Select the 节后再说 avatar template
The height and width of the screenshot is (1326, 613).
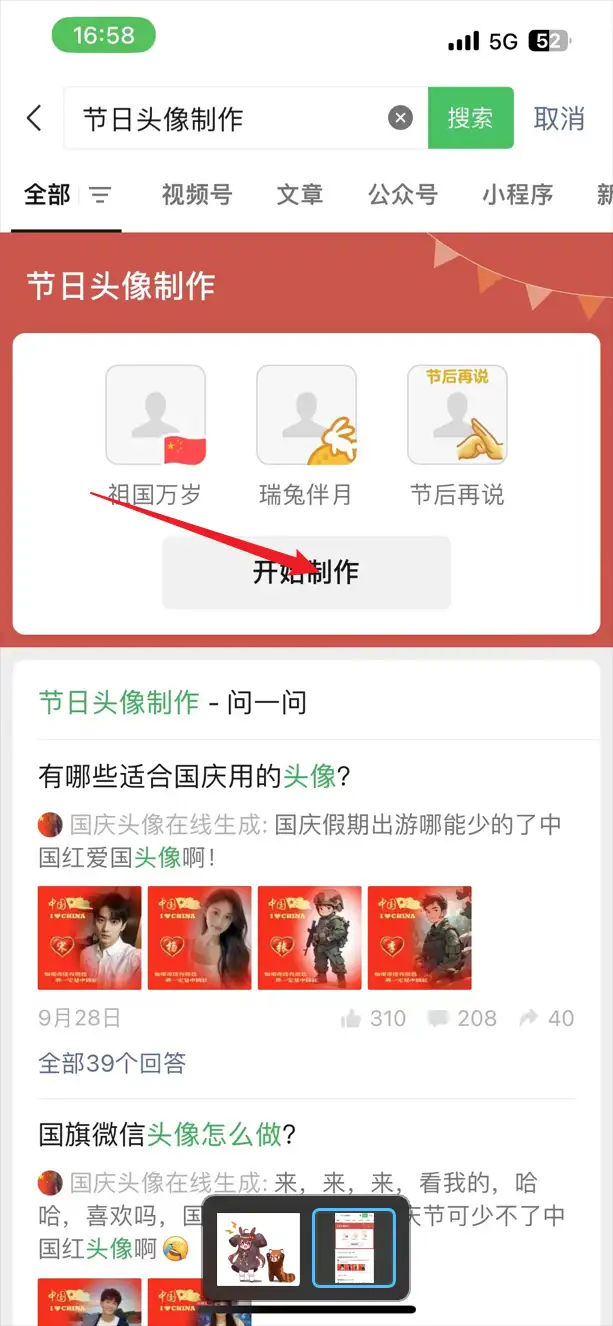pos(457,415)
